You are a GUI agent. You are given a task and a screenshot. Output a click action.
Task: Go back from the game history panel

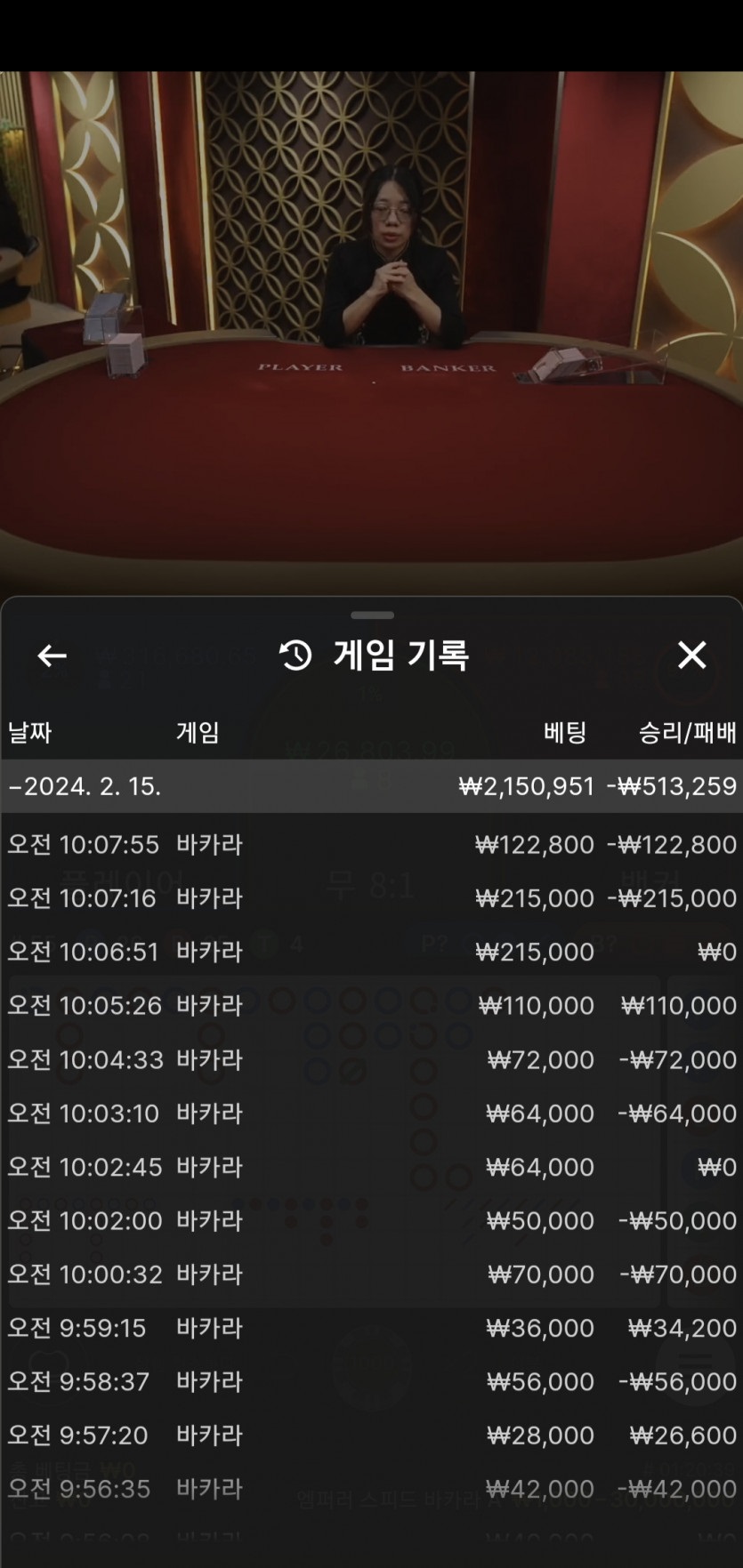click(x=52, y=655)
